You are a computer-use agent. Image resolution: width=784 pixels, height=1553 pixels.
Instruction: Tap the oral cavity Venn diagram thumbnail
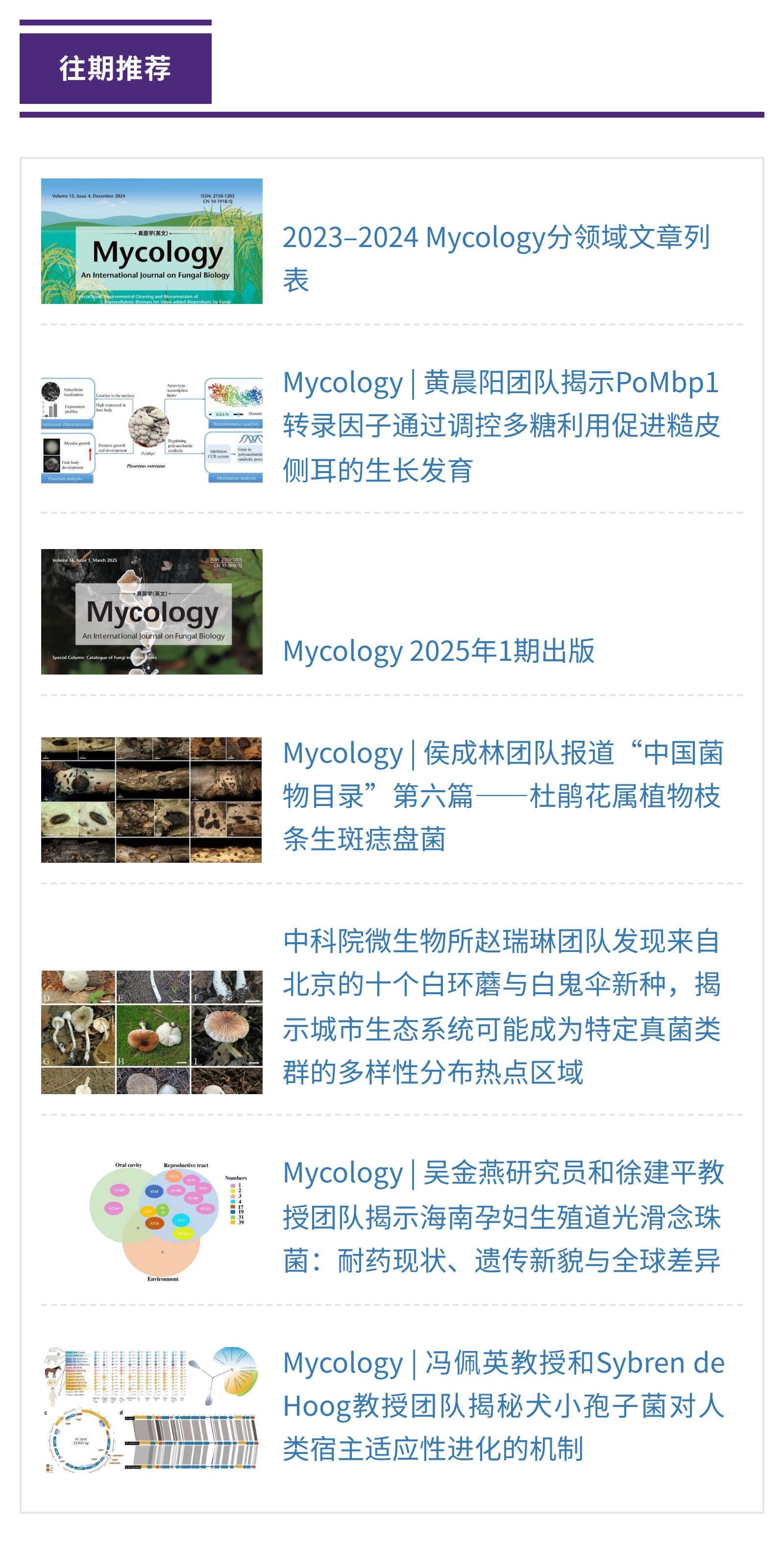coord(163,1221)
